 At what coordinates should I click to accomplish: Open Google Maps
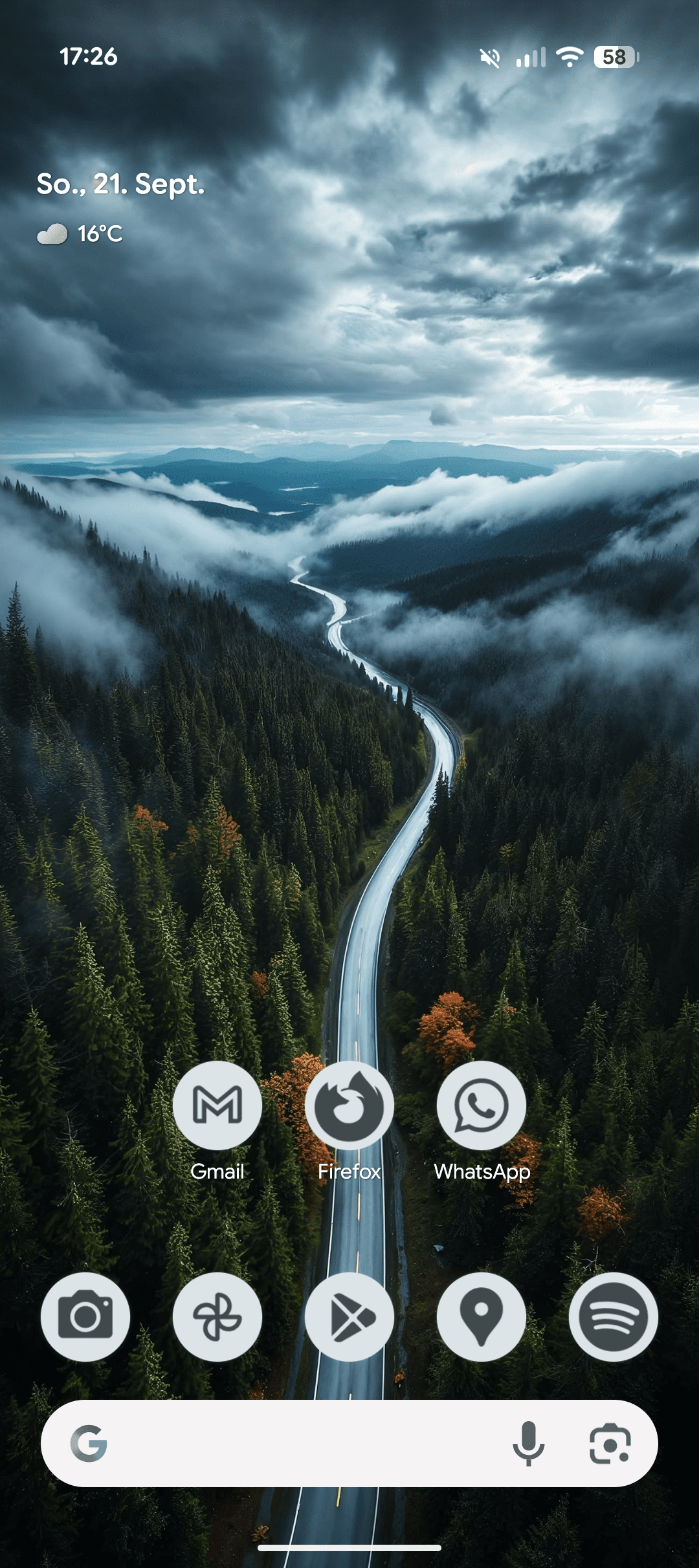[482, 1317]
